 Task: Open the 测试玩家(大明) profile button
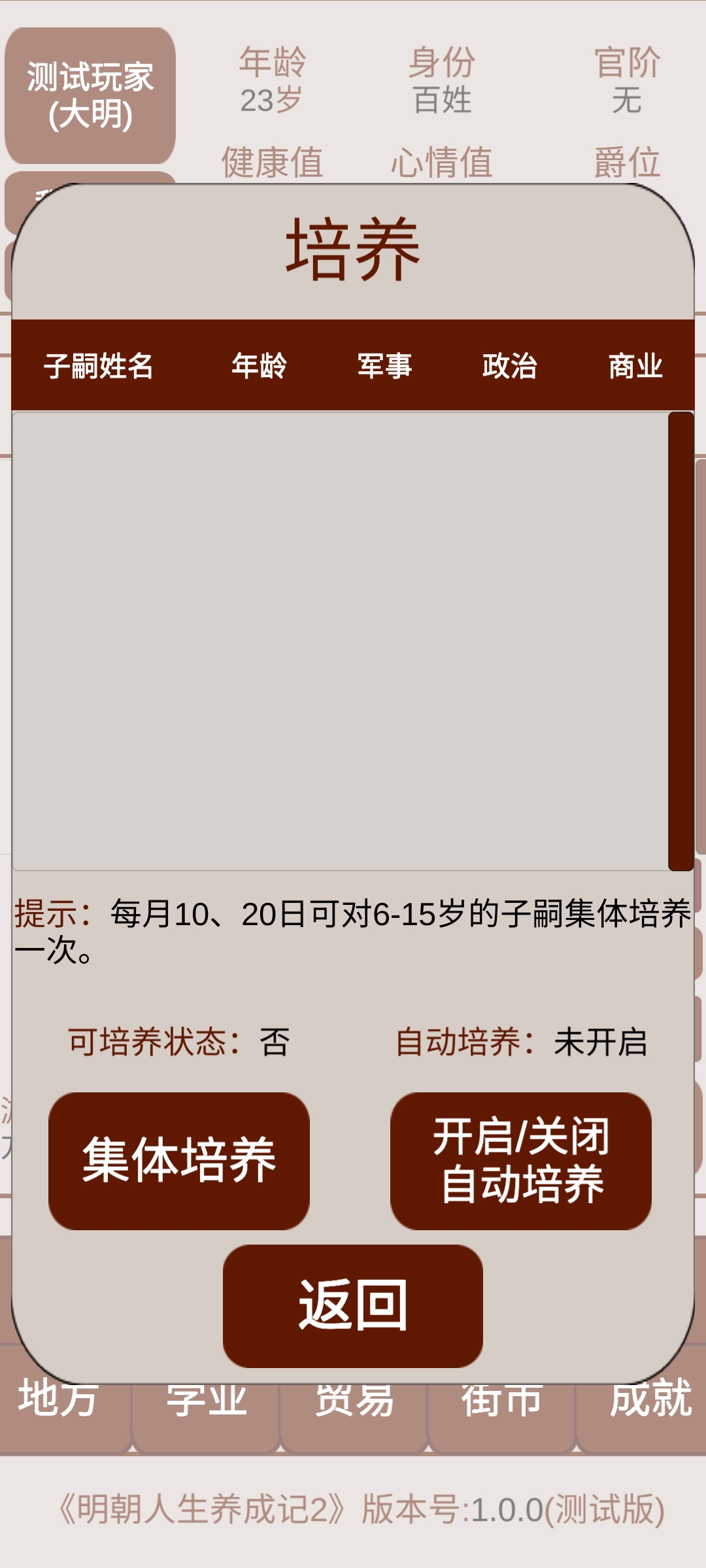coord(90,95)
